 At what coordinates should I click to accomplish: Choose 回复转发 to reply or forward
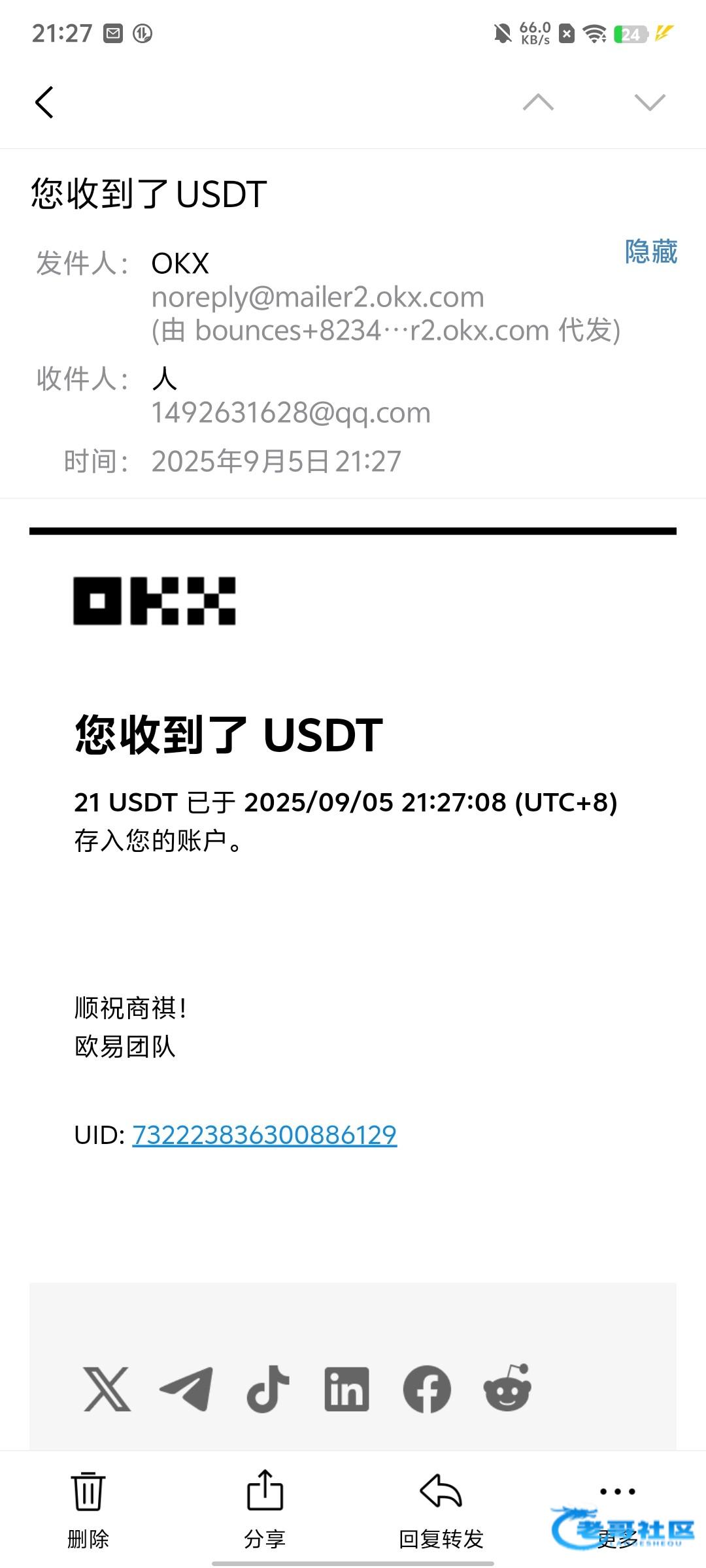point(441,1510)
